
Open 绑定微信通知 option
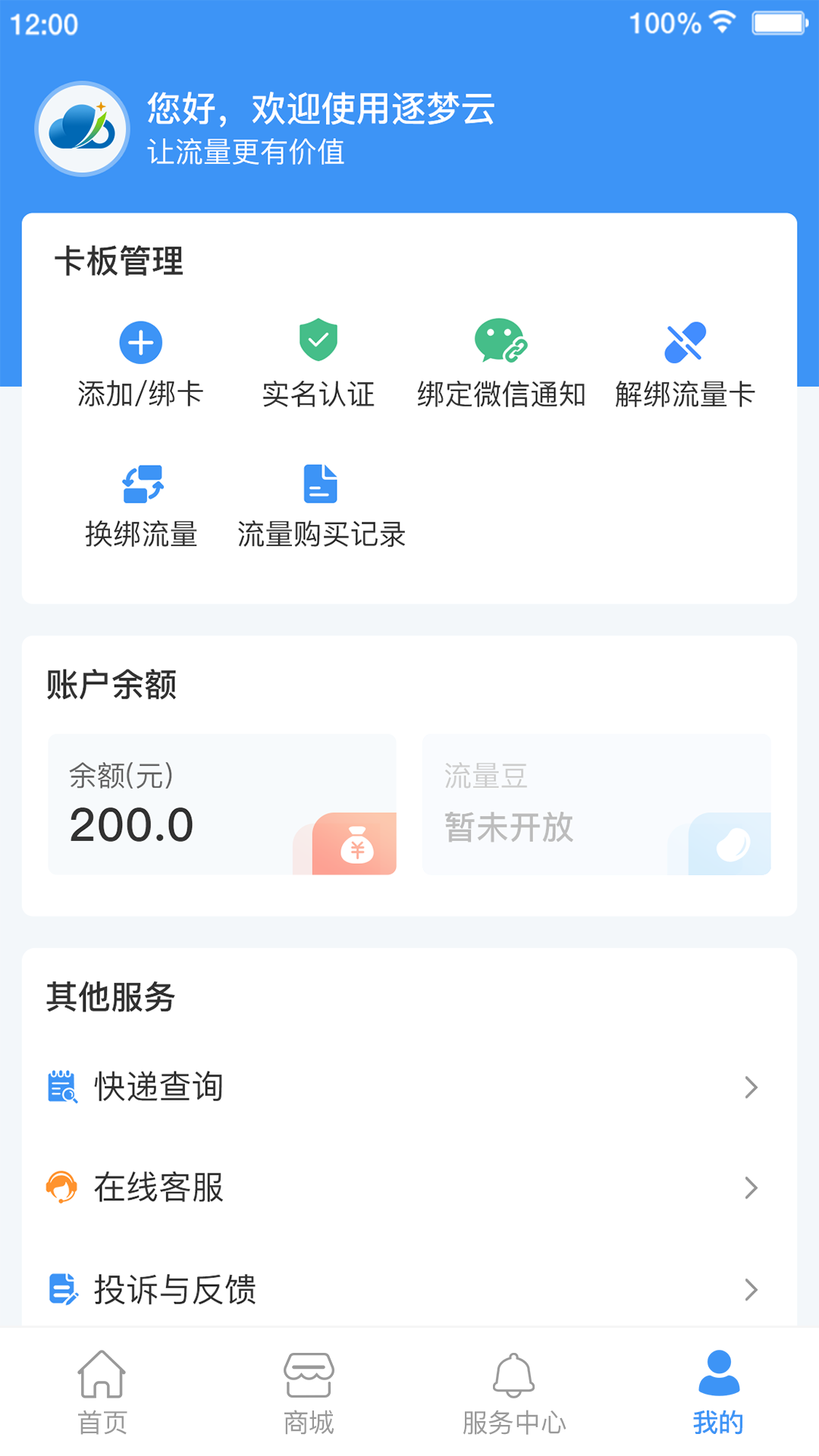[x=501, y=364]
